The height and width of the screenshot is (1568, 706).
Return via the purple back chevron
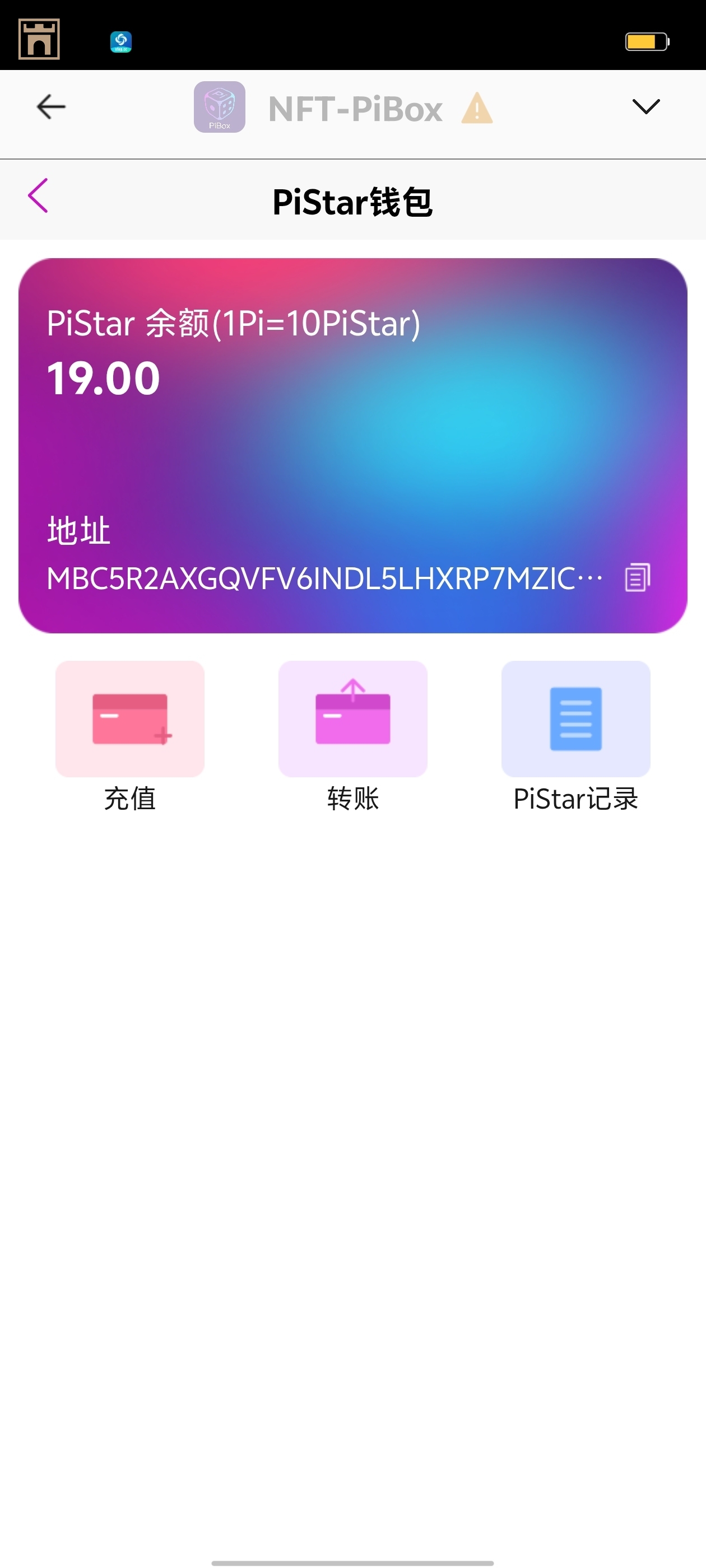click(x=38, y=196)
